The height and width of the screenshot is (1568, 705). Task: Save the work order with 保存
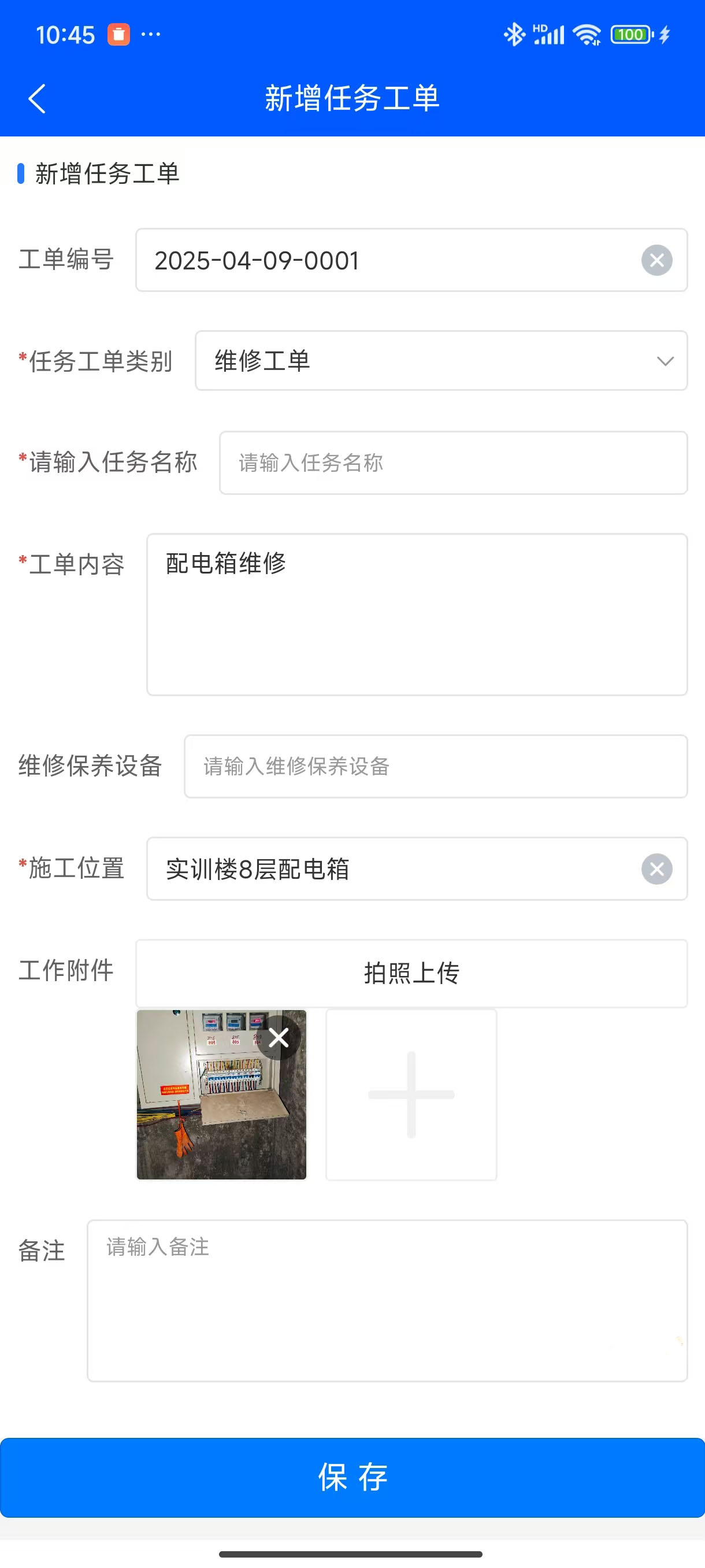(352, 1478)
